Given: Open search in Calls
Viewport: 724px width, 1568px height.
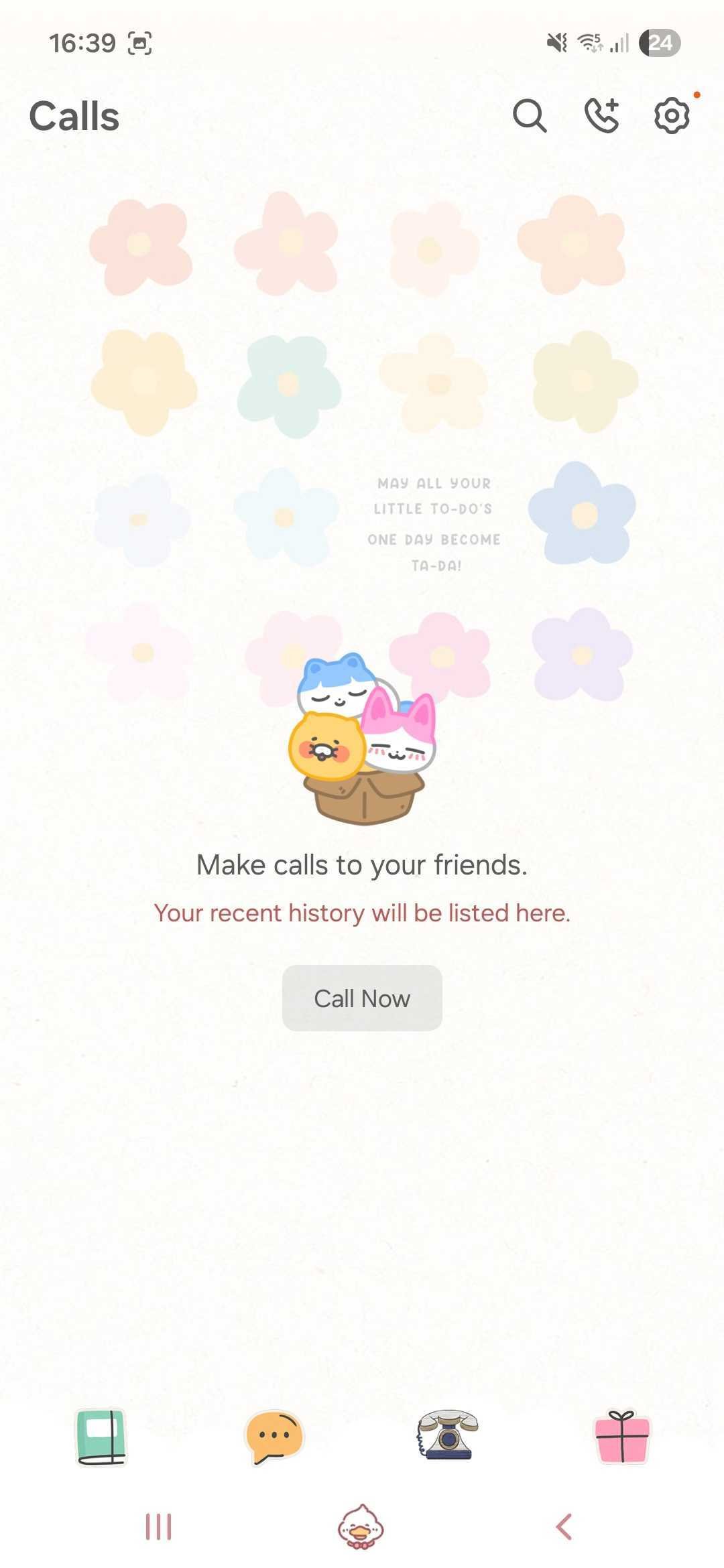Looking at the screenshot, I should pyautogui.click(x=530, y=116).
